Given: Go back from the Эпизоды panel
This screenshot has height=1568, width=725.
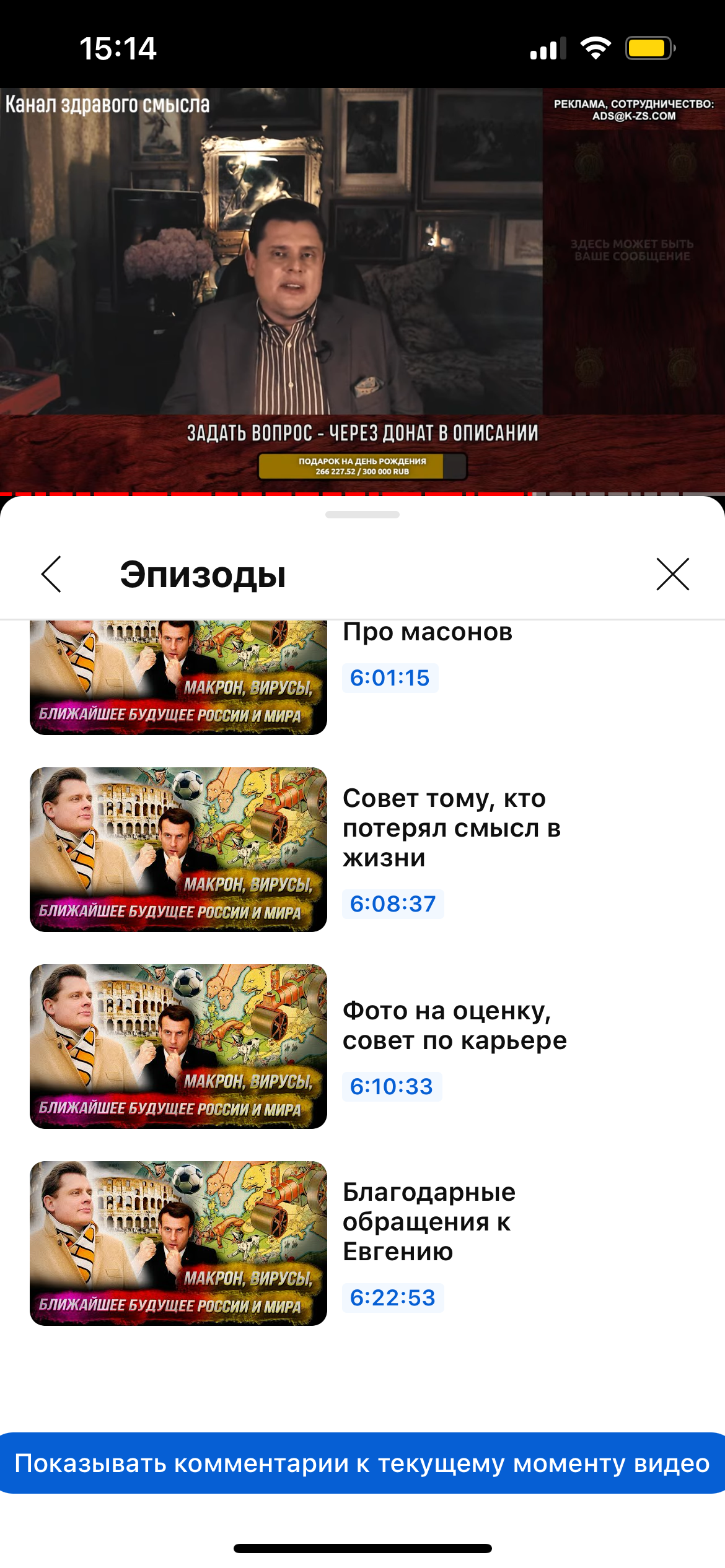Looking at the screenshot, I should (x=51, y=574).
